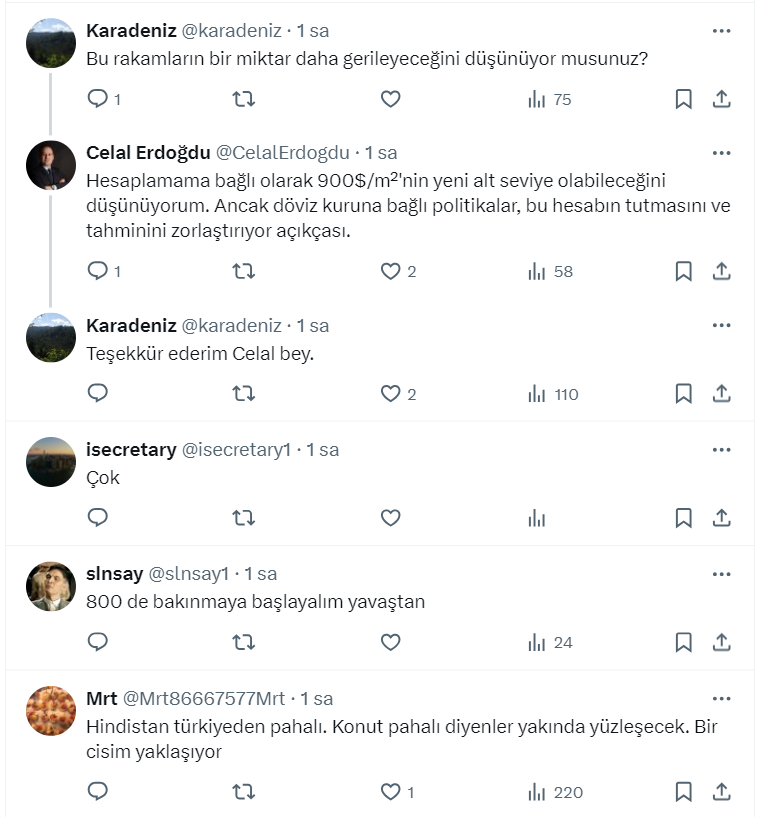Like Celal Erdoğdu's 900$/m² reply
Image resolution: width=770 pixels, height=817 pixels.
391,271
